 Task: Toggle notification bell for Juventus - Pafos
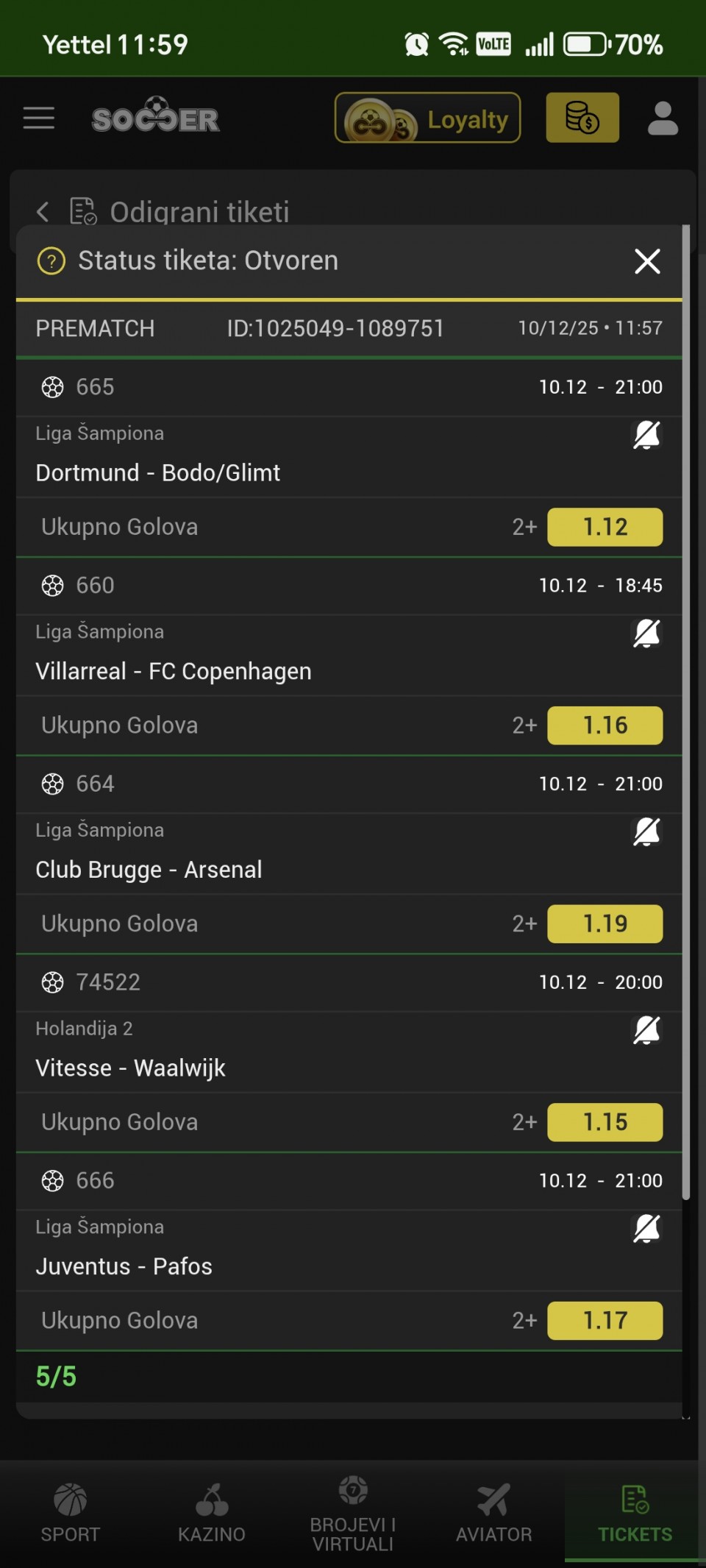pos(646,1228)
